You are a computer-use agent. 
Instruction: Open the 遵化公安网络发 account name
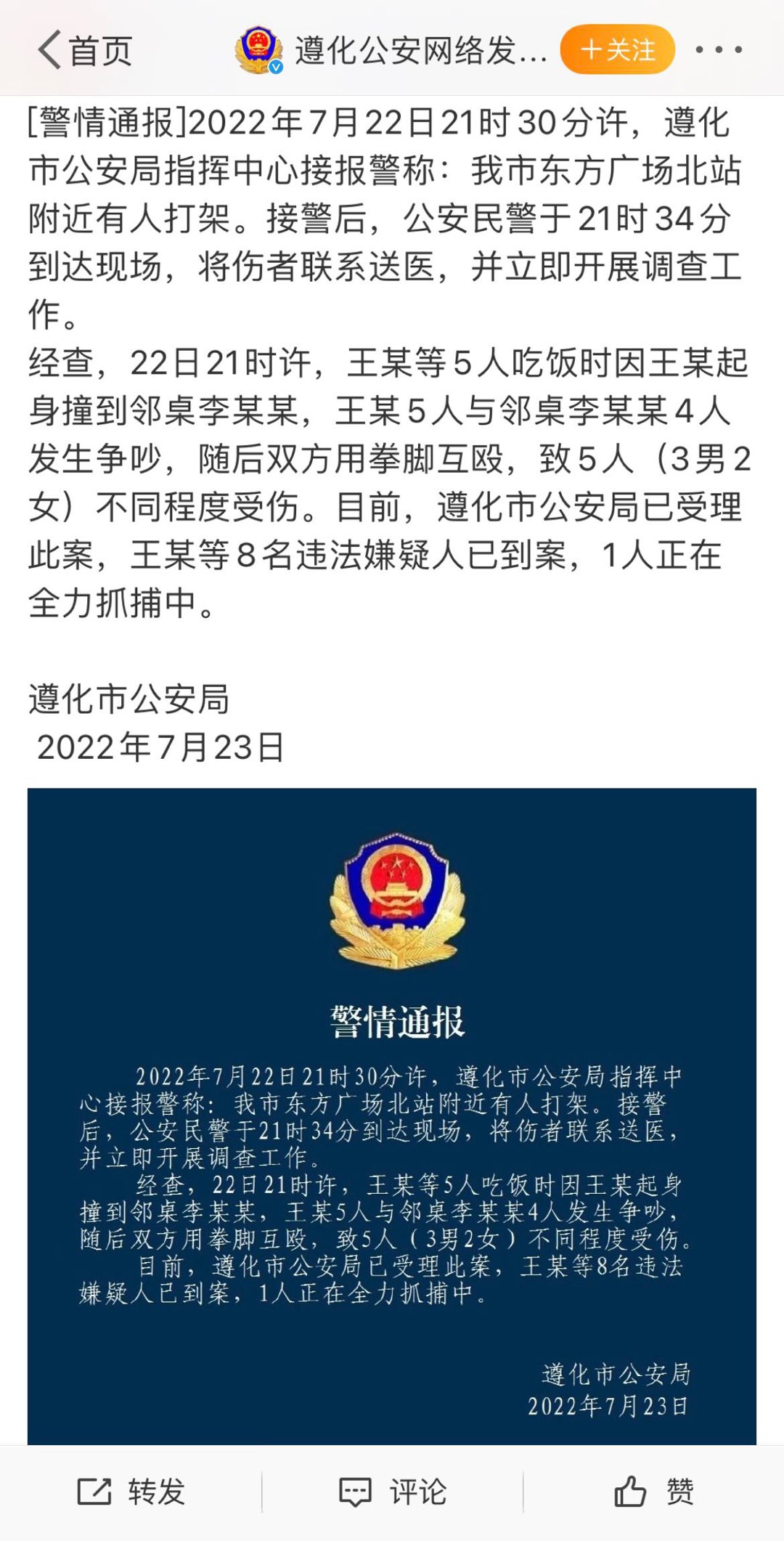click(420, 50)
